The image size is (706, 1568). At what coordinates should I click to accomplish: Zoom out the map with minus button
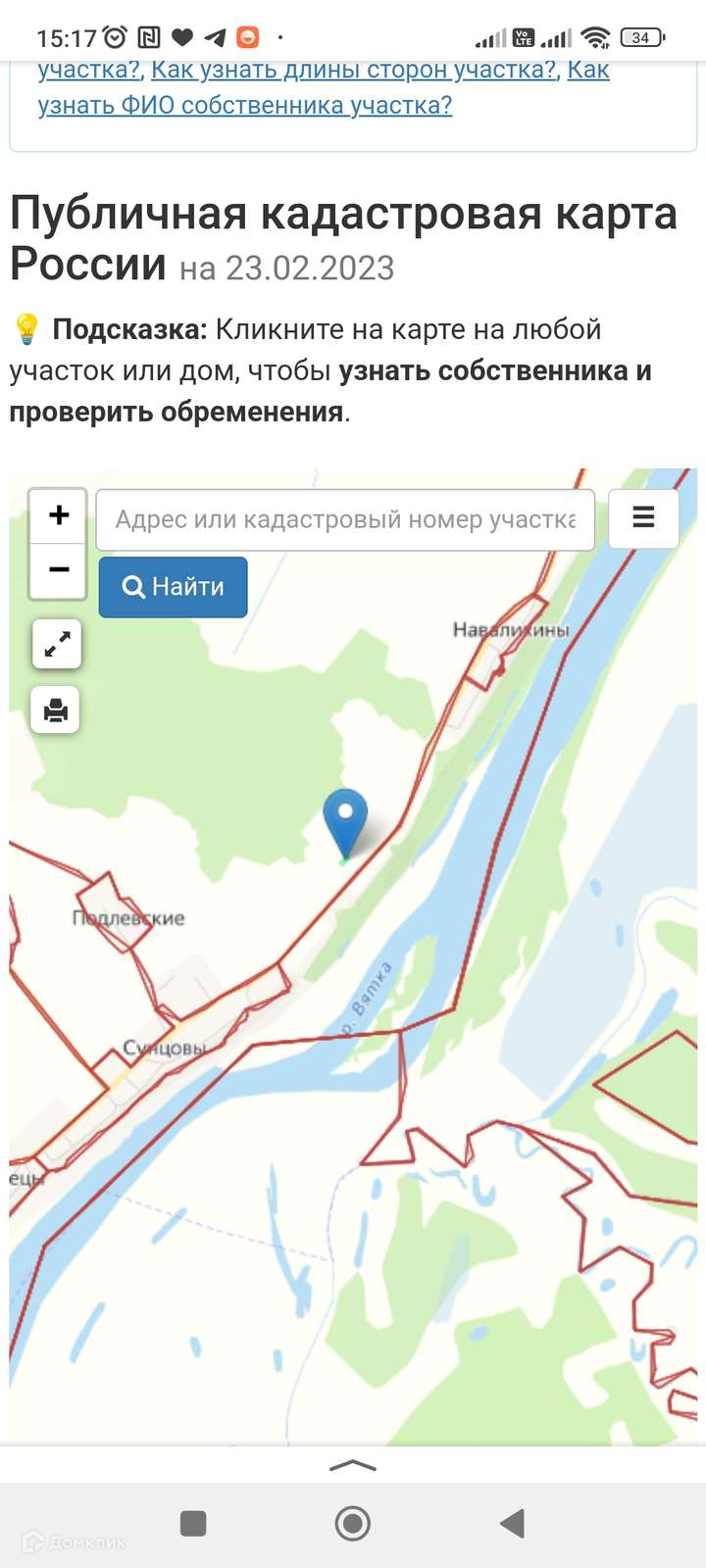[x=59, y=569]
